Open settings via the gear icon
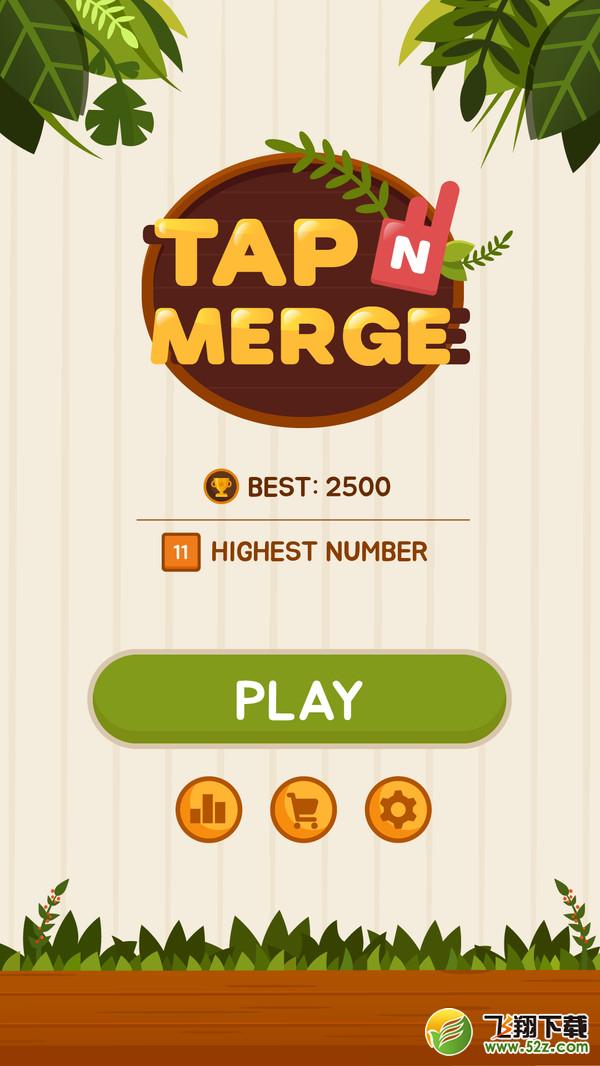 coord(398,809)
